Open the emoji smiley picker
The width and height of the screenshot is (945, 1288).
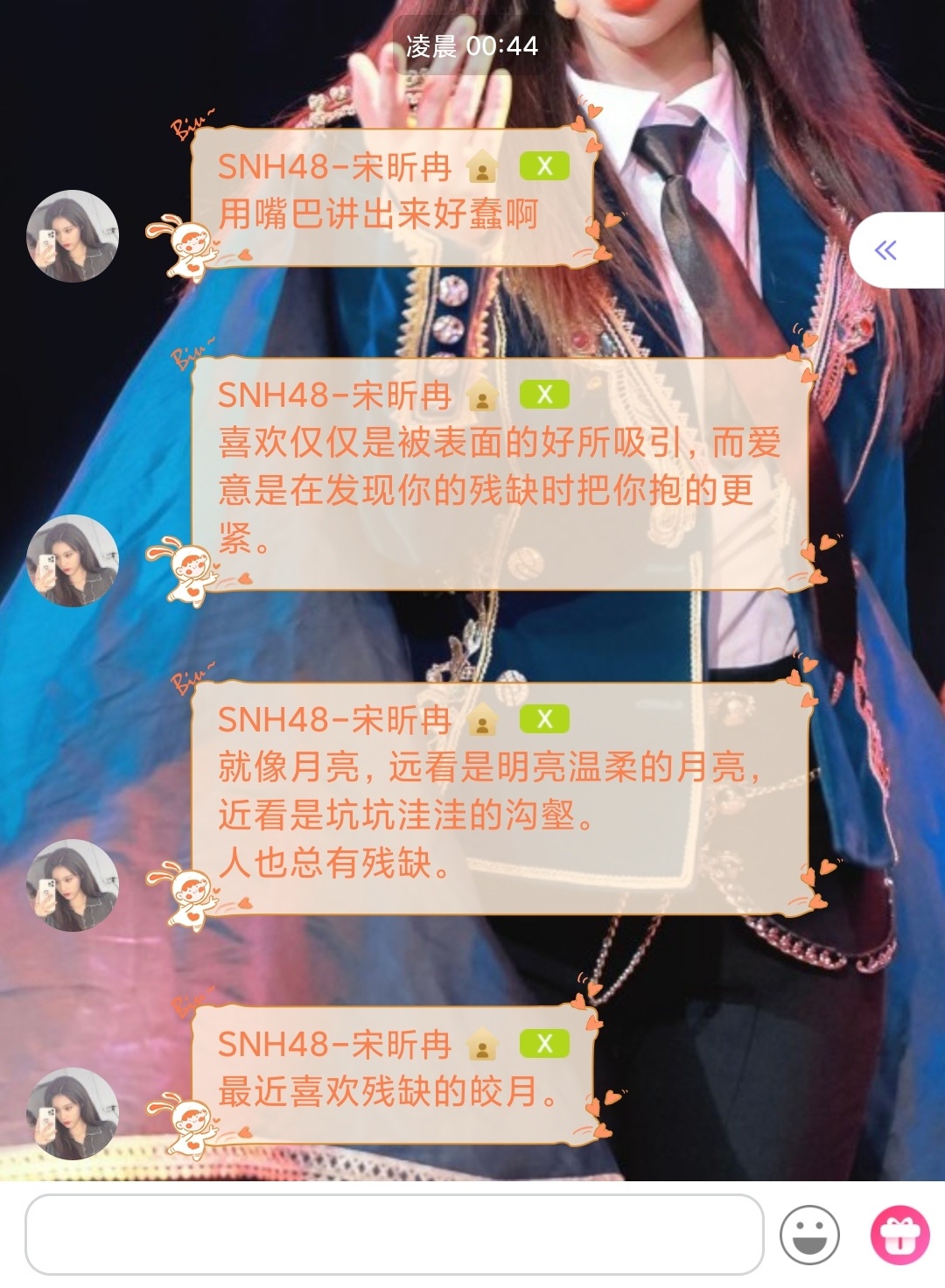pyautogui.click(x=809, y=1235)
